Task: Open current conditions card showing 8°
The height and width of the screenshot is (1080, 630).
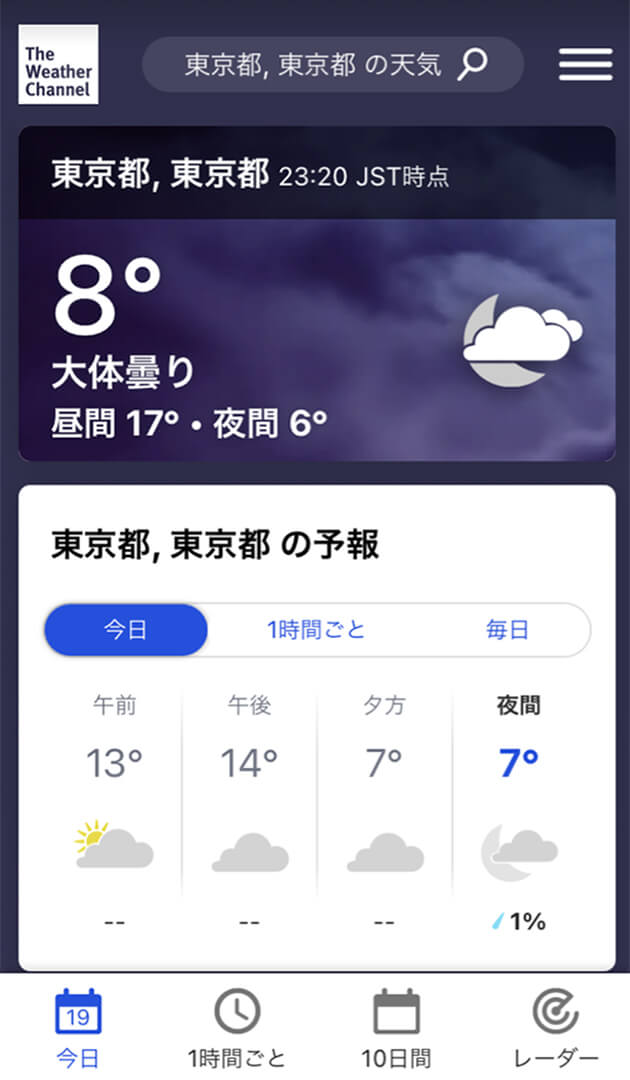Action: [316, 293]
